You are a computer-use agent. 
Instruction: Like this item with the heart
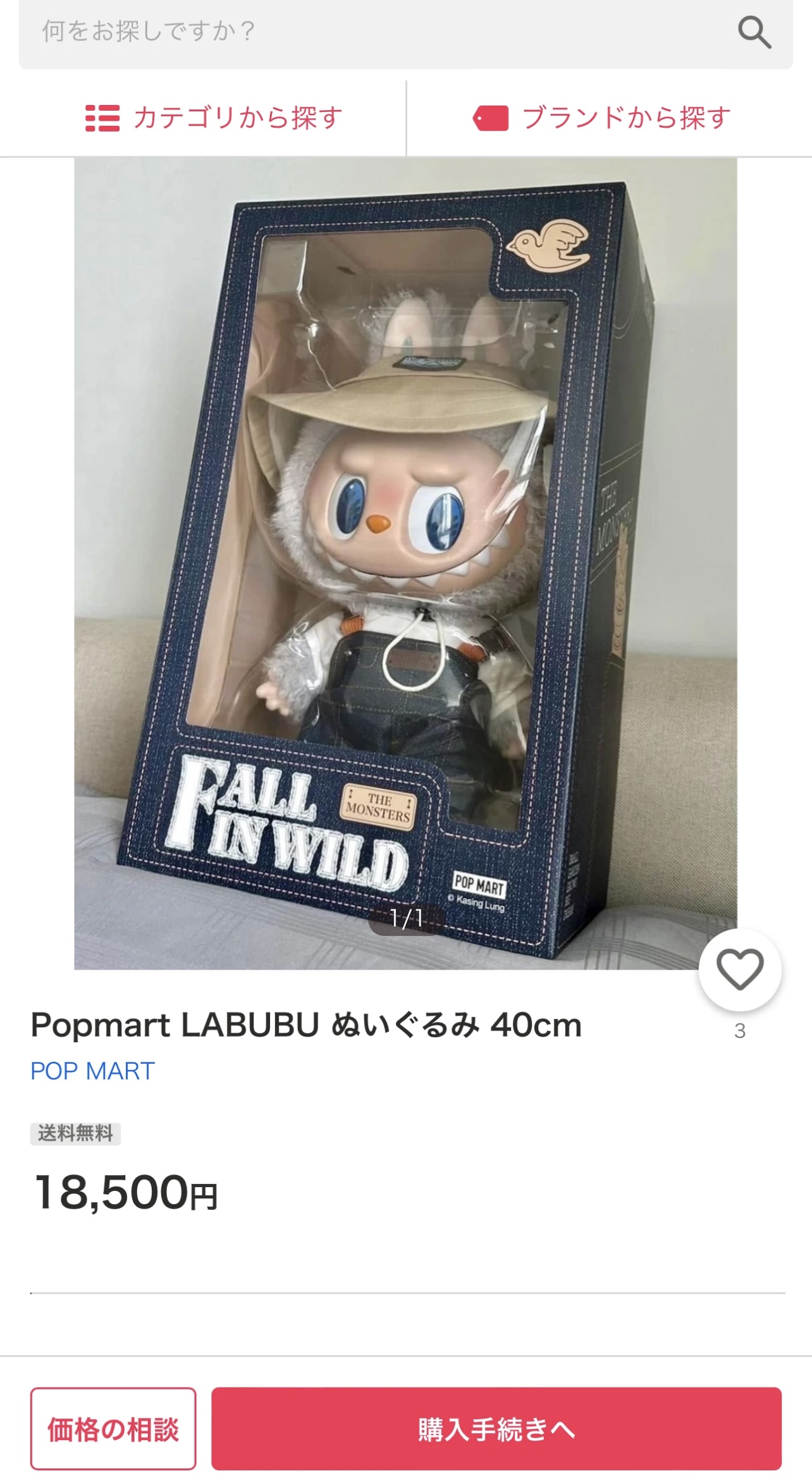pyautogui.click(x=740, y=970)
